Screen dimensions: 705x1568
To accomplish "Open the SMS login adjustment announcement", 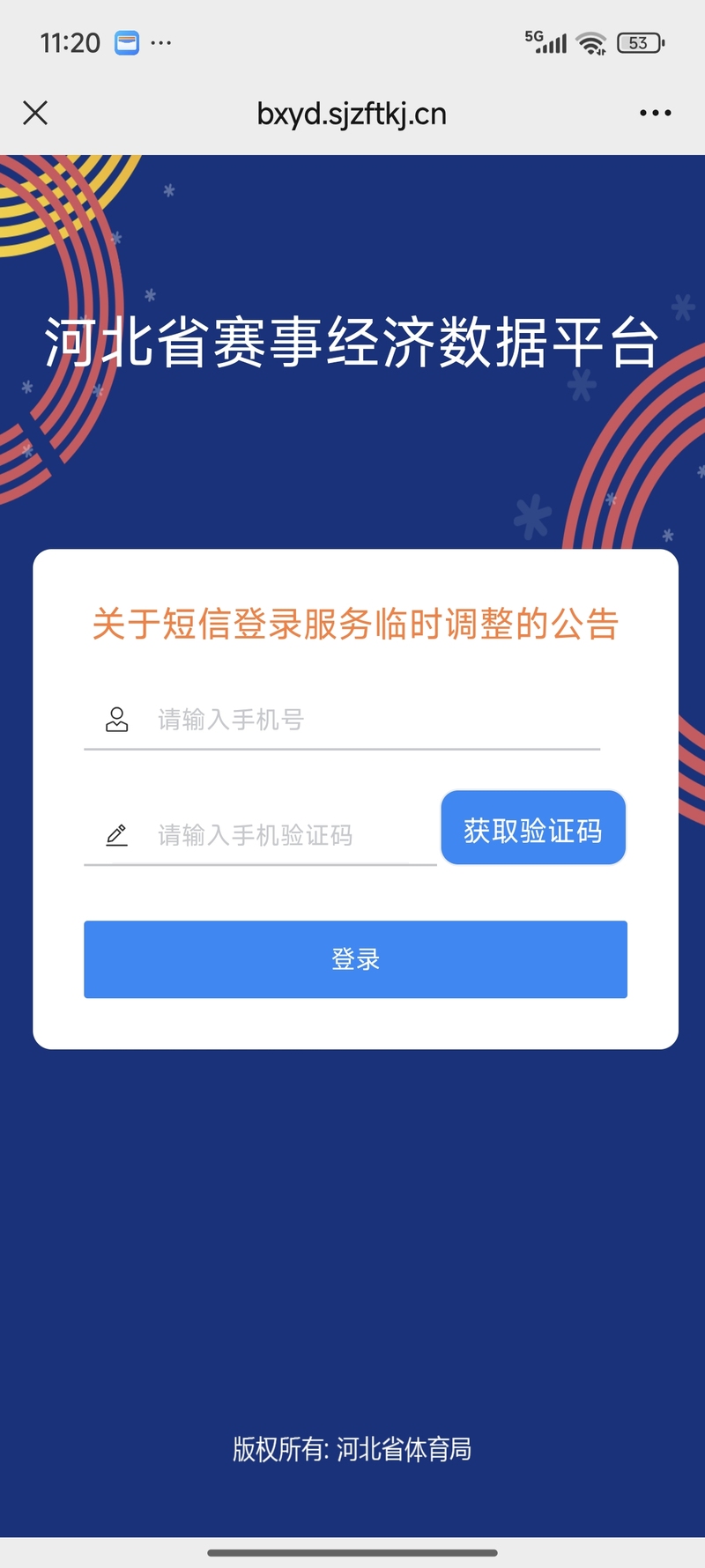I will (355, 625).
